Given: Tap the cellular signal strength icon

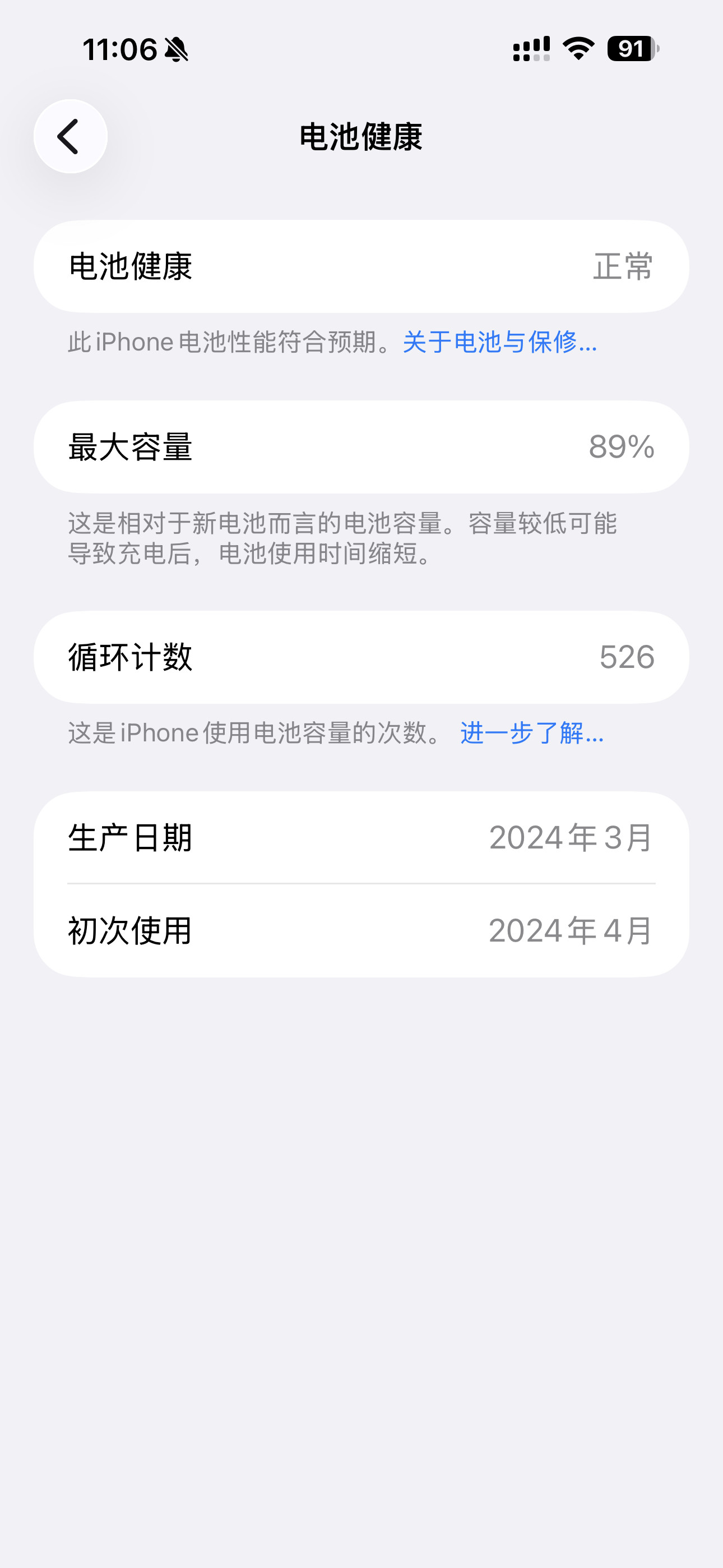Looking at the screenshot, I should click(x=531, y=50).
